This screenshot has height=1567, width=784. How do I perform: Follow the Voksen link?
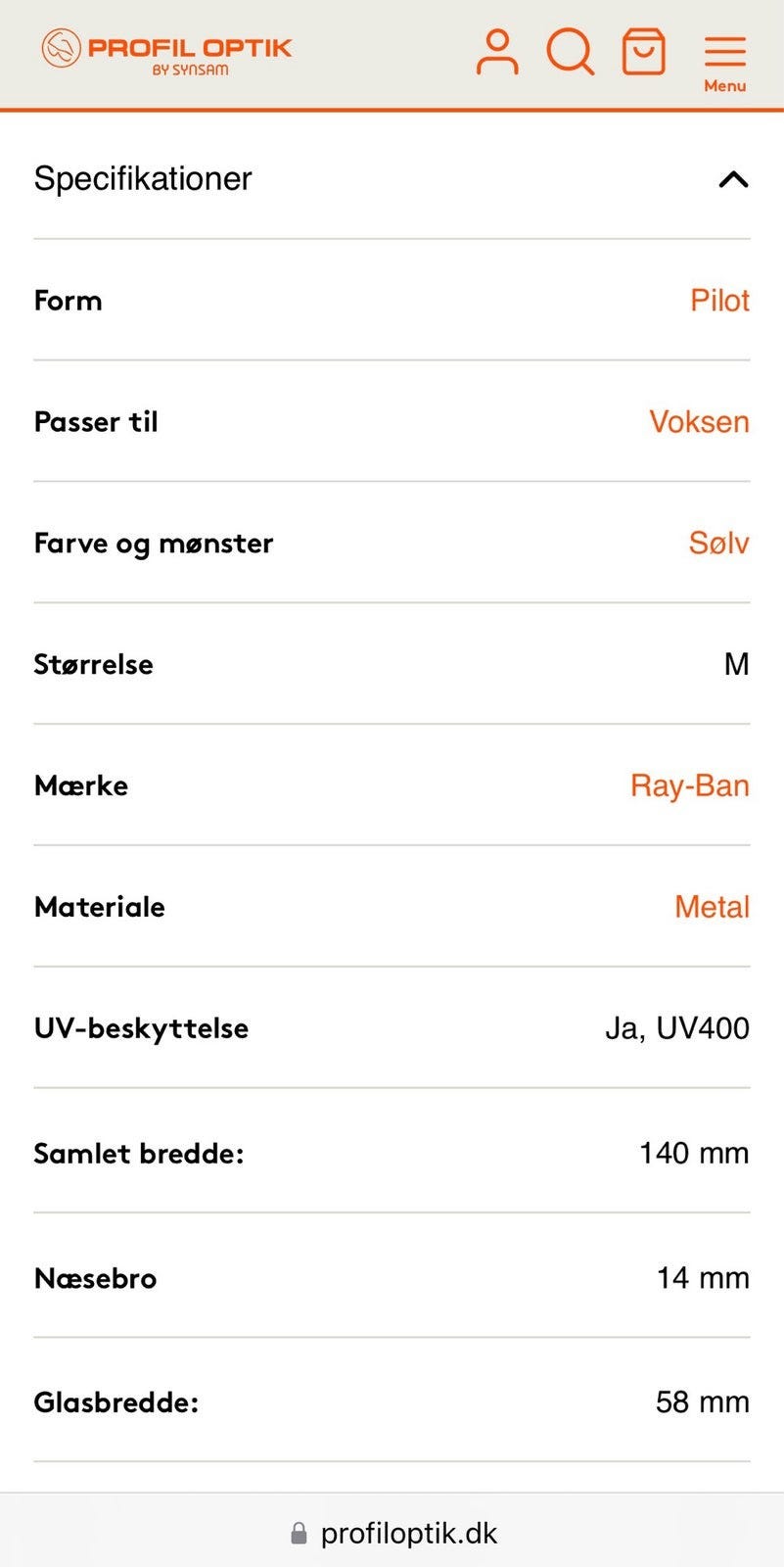tap(699, 422)
